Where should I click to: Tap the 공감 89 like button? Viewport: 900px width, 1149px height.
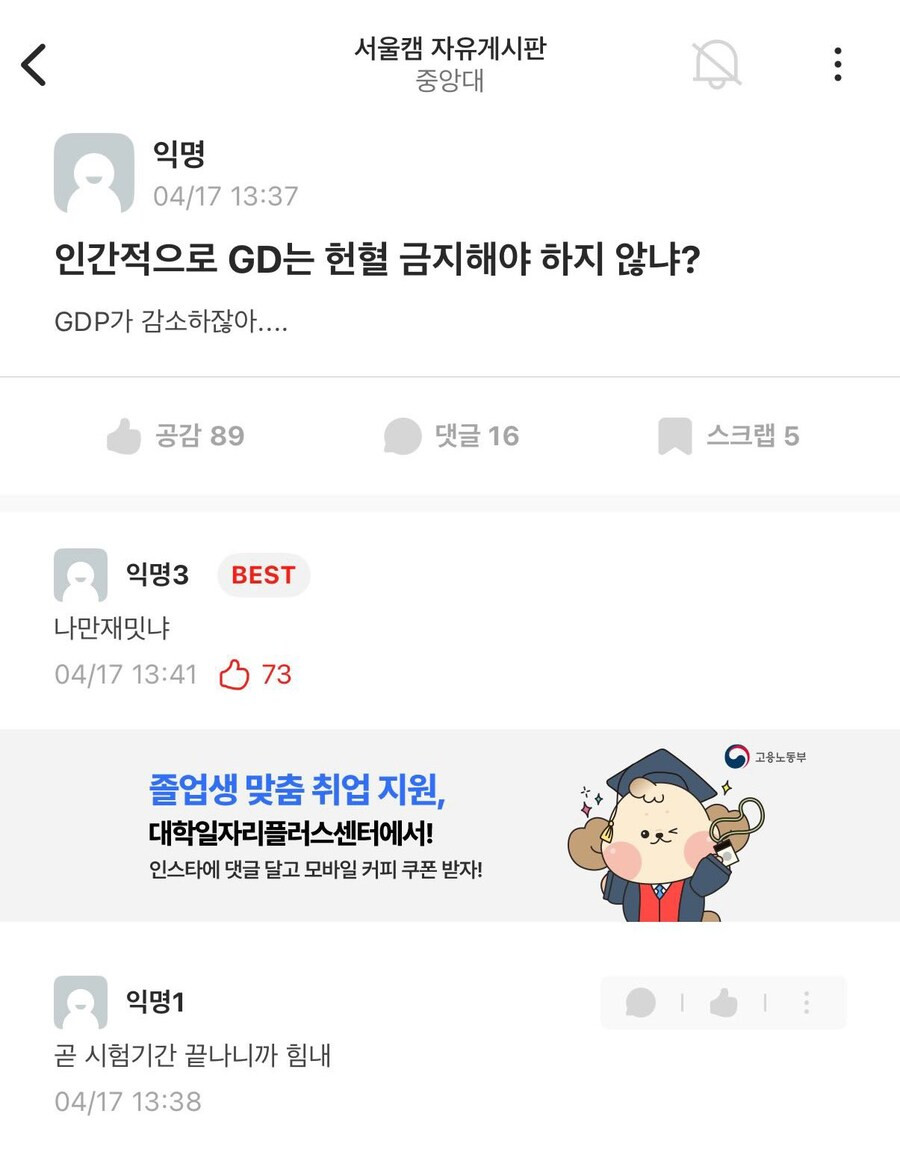(x=176, y=436)
